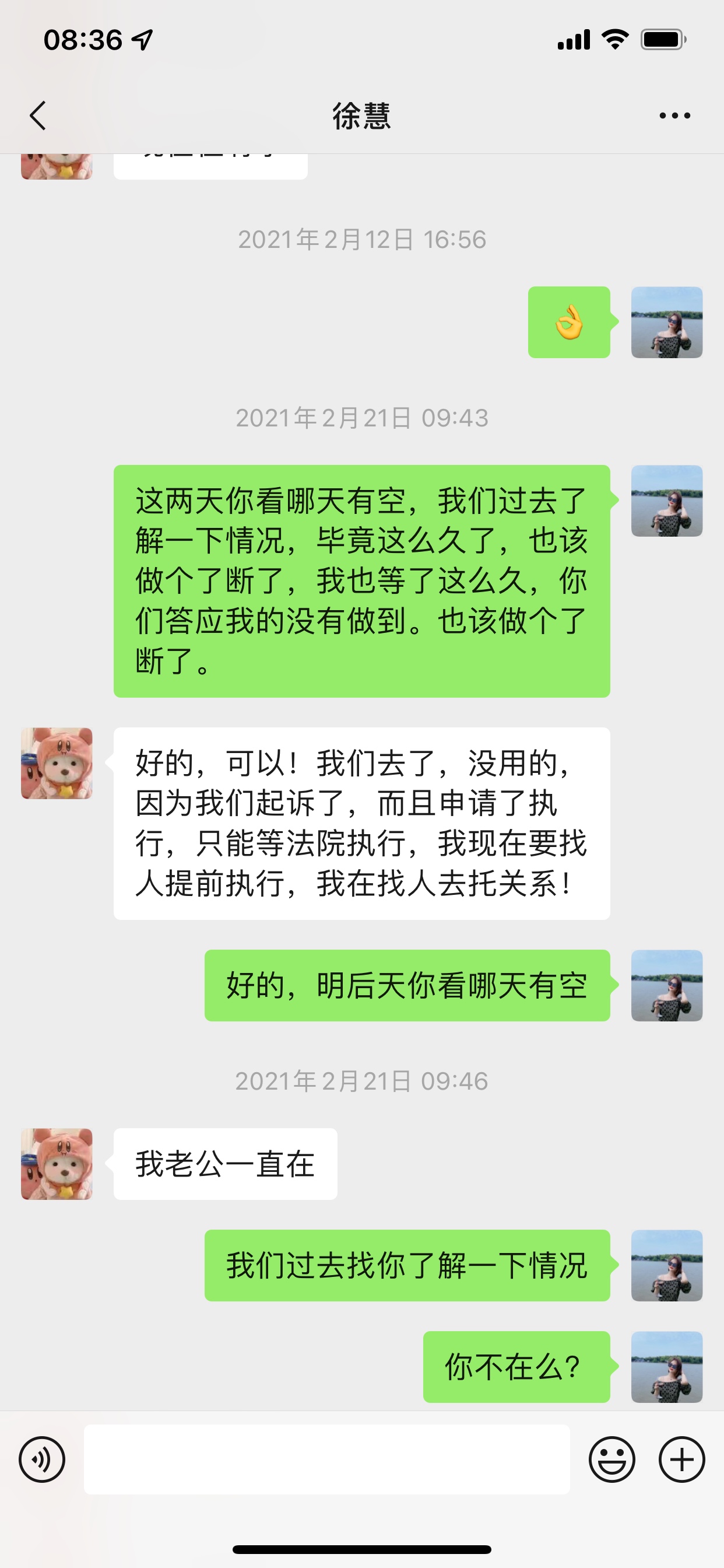The height and width of the screenshot is (1568, 724).
Task: Go back to the chat list
Action: click(x=38, y=116)
